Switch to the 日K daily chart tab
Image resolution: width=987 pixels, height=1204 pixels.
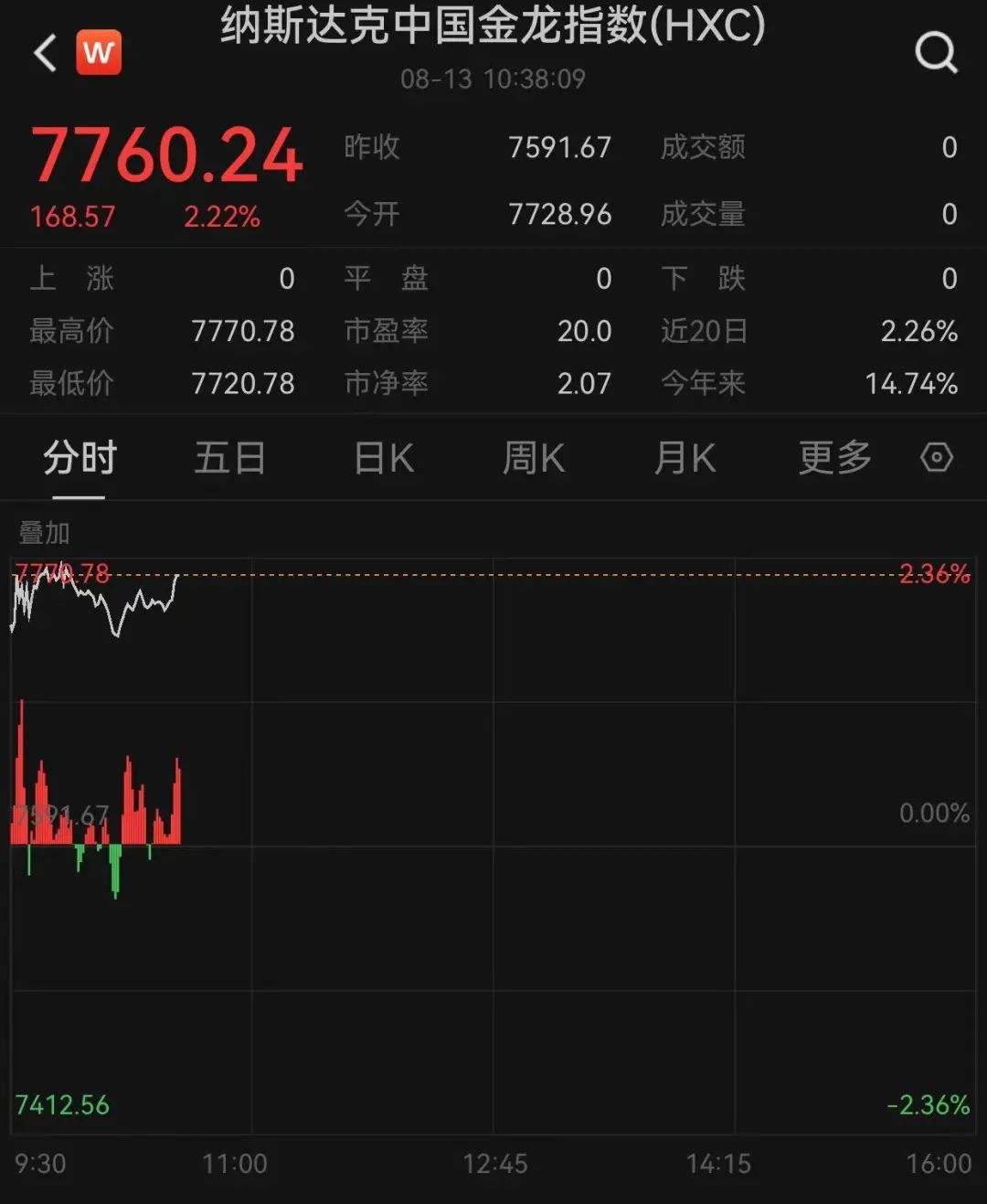pyautogui.click(x=384, y=458)
